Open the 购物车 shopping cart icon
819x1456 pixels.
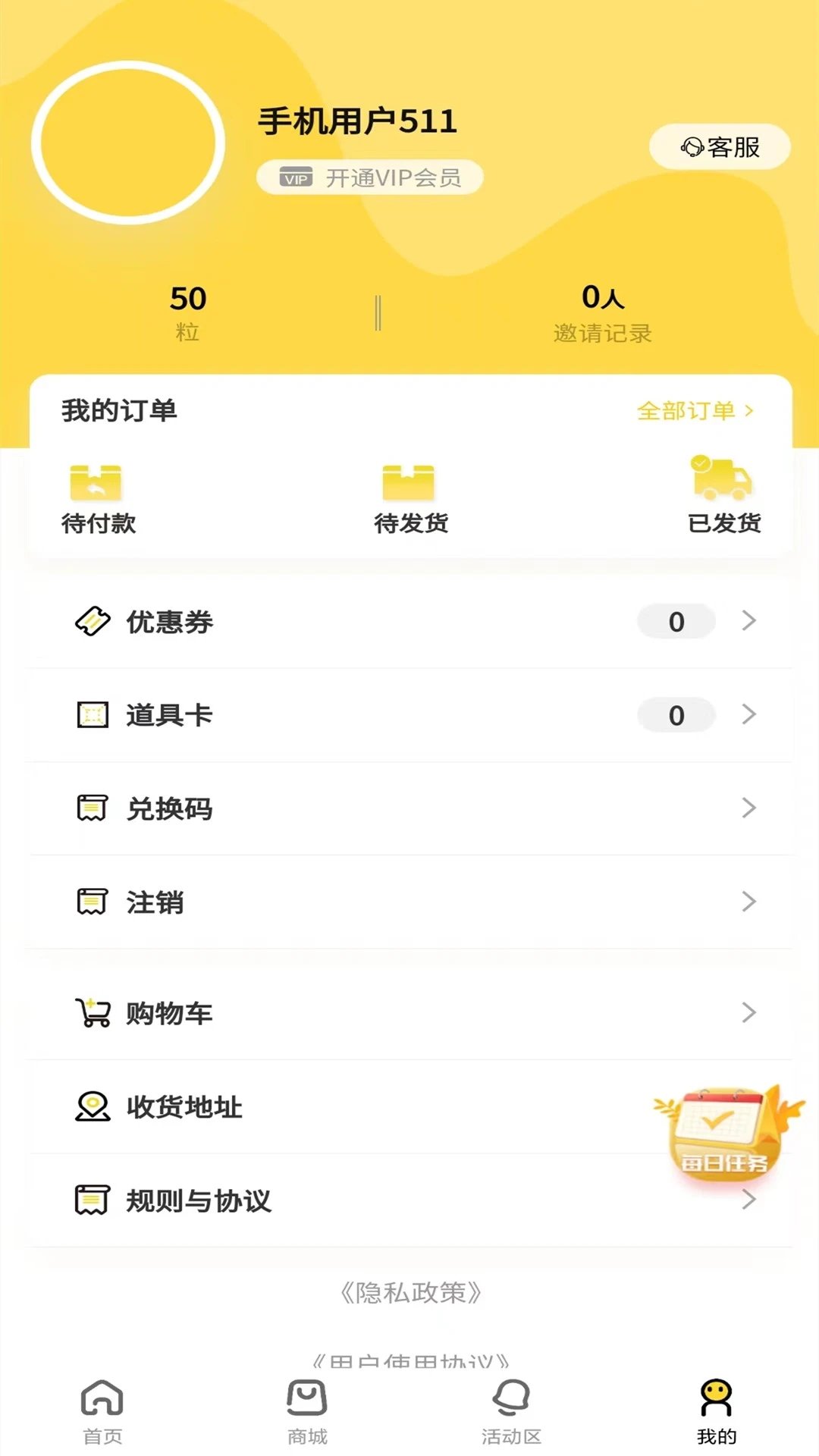coord(92,1013)
